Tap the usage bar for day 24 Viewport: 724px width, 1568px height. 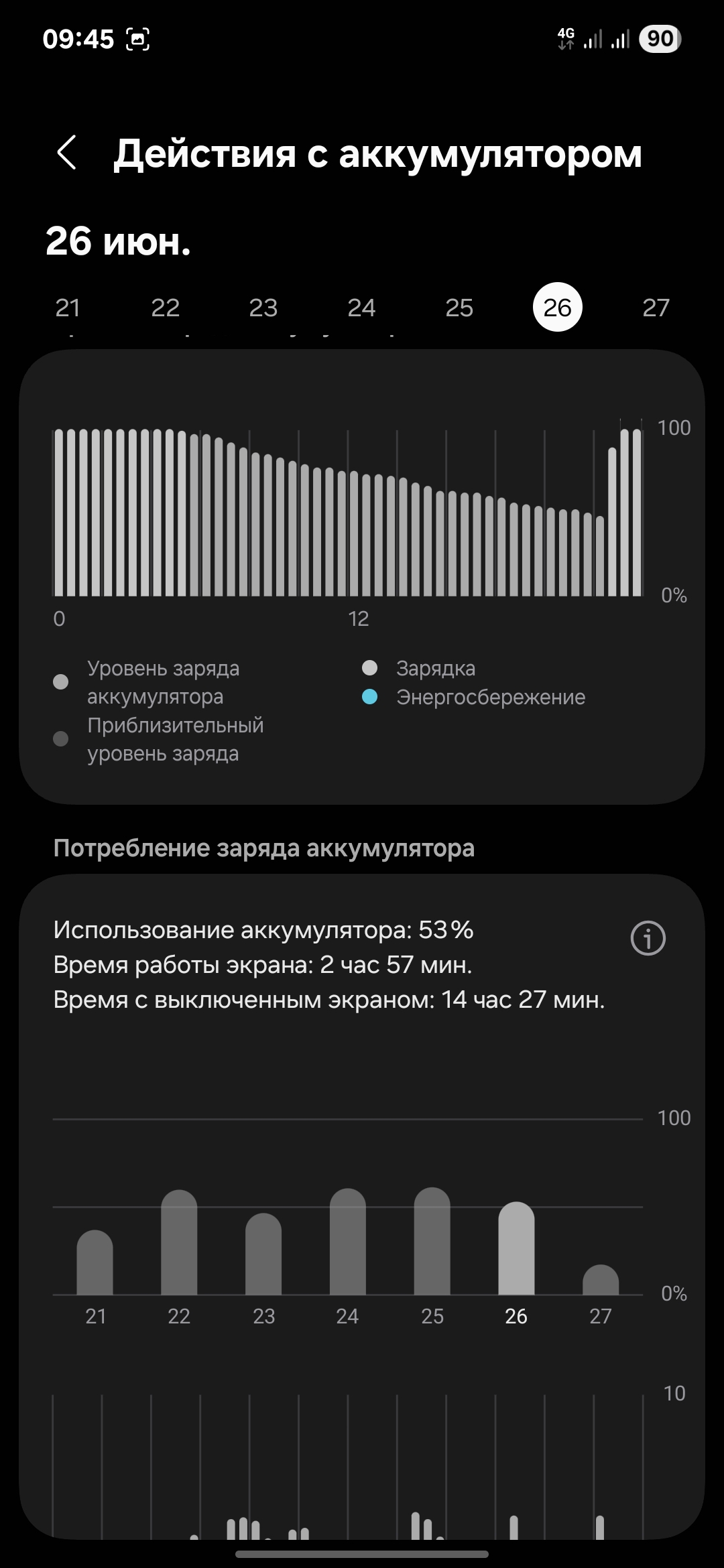[x=348, y=1242]
